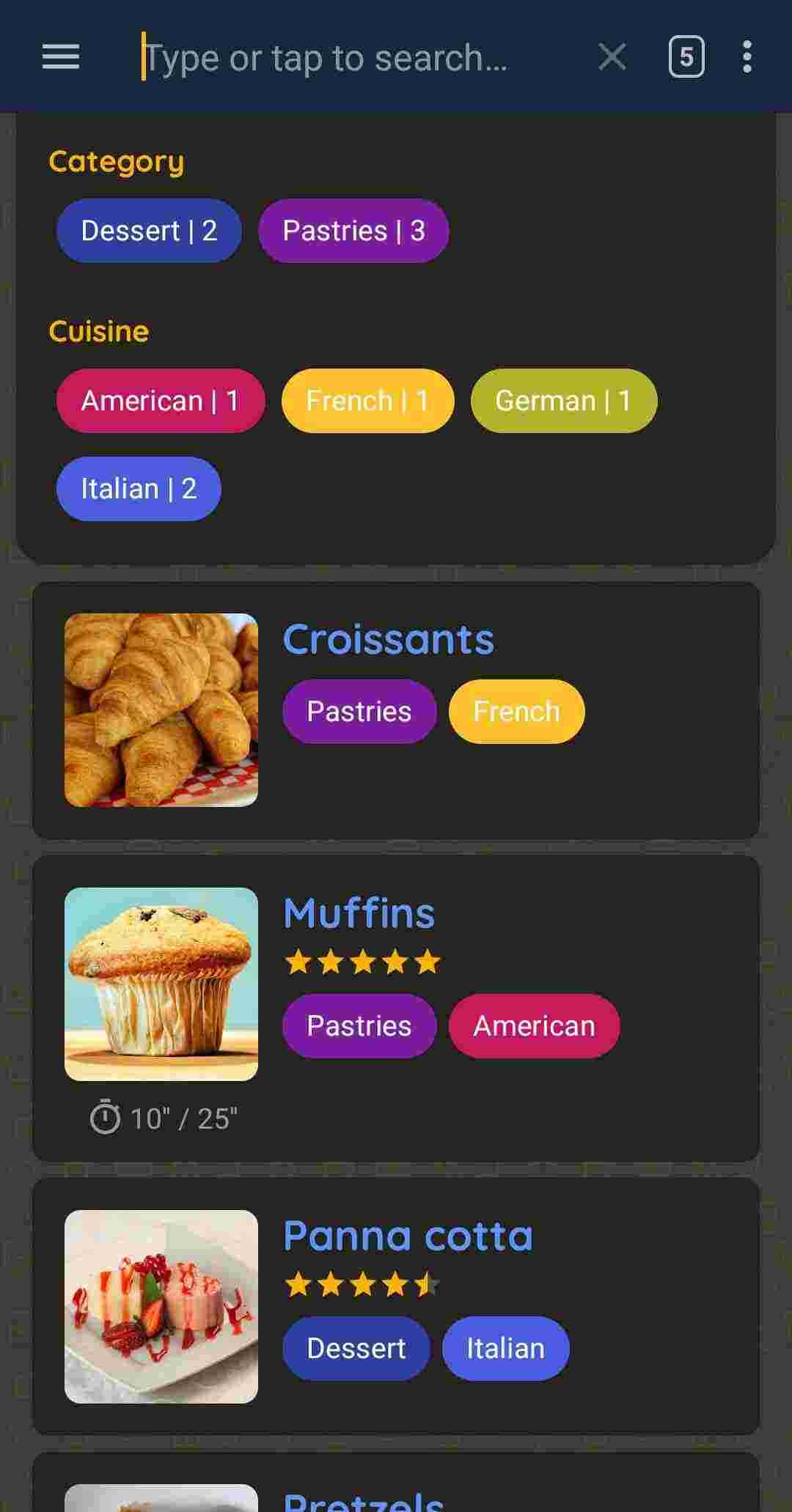Open the navigation hamburger menu
The width and height of the screenshot is (792, 1512).
[x=60, y=57]
